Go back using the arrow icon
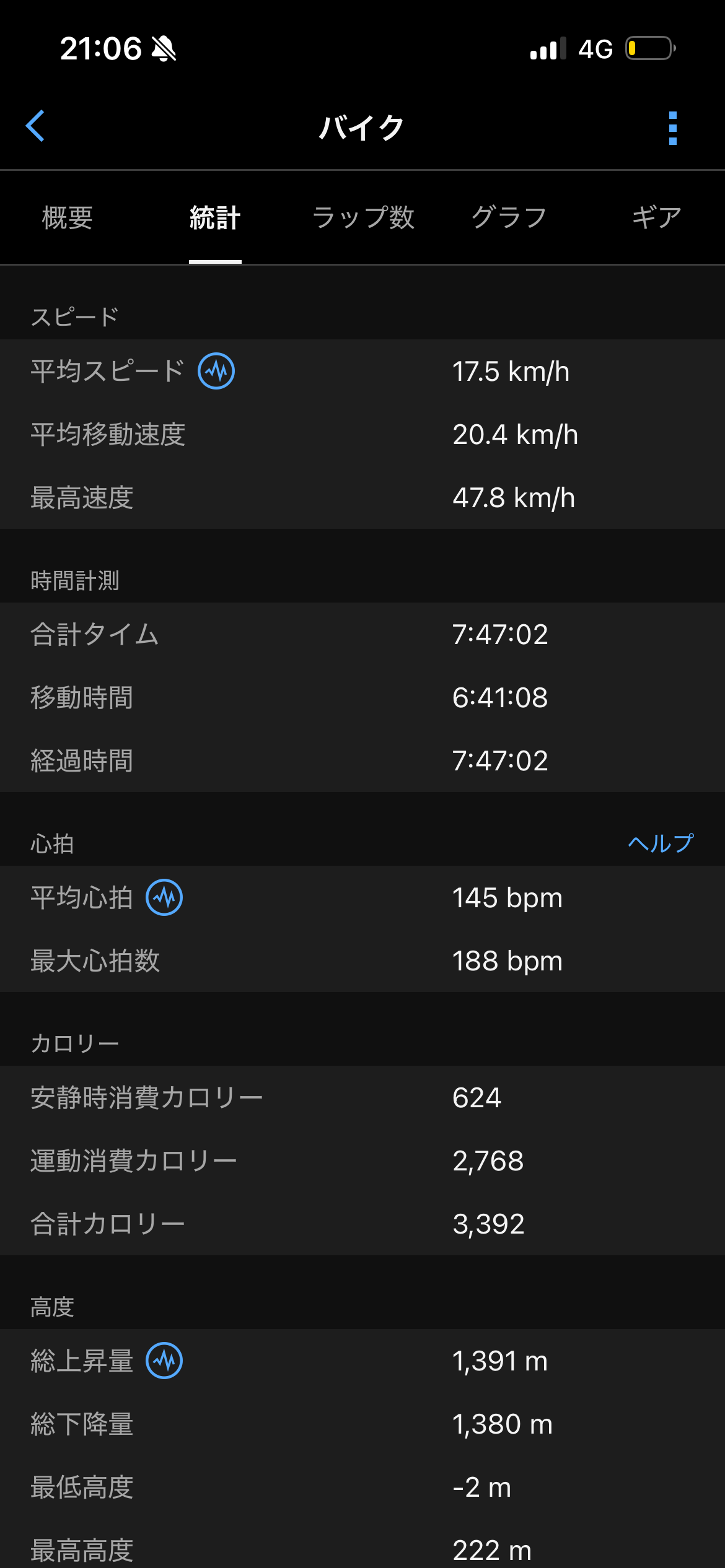The image size is (725, 1568). coord(35,126)
